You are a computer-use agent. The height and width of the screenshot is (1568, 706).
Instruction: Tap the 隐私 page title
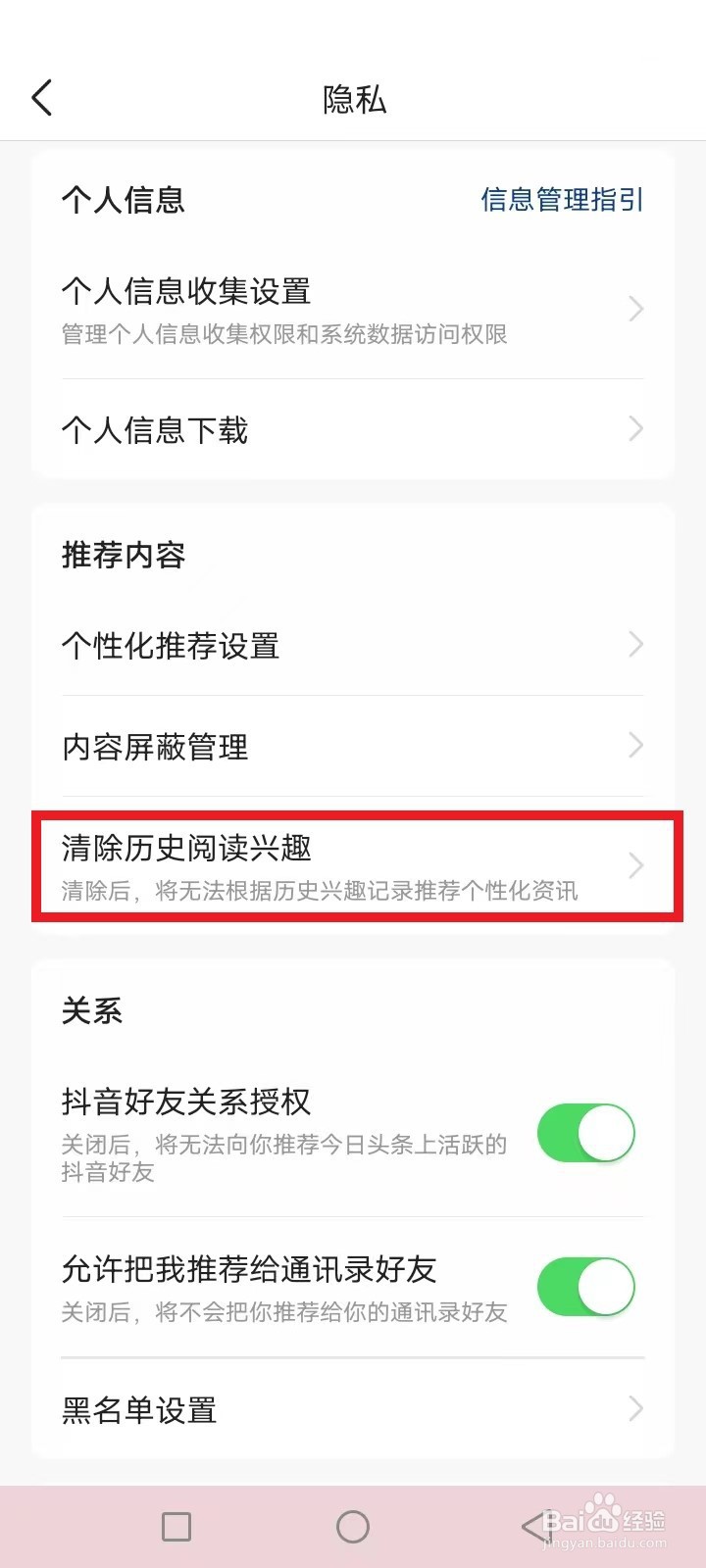pyautogui.click(x=353, y=98)
